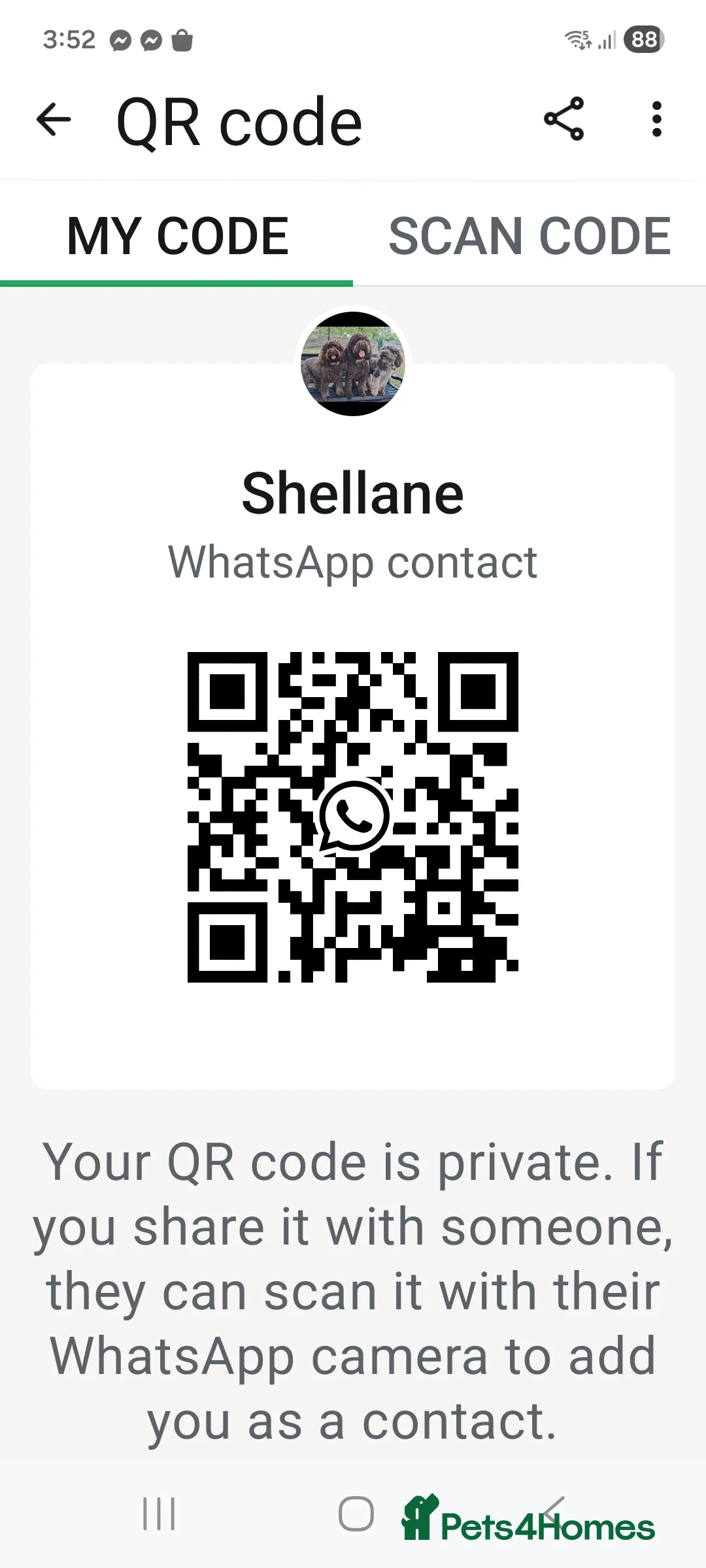The width and height of the screenshot is (706, 1568).
Task: Select the My Code tab
Action: pyautogui.click(x=177, y=237)
